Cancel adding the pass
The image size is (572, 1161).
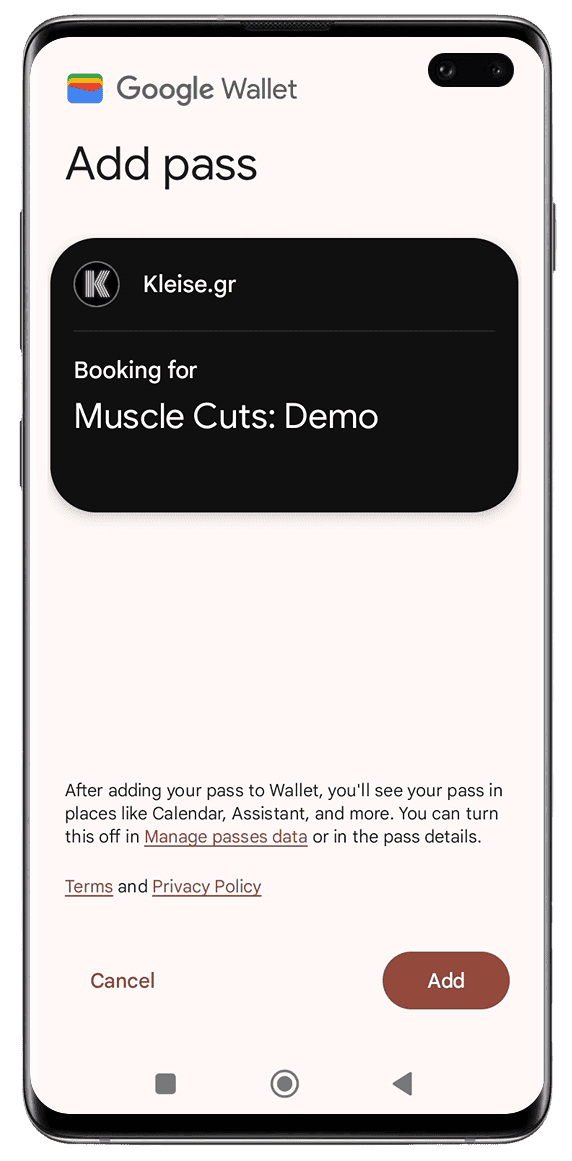122,980
